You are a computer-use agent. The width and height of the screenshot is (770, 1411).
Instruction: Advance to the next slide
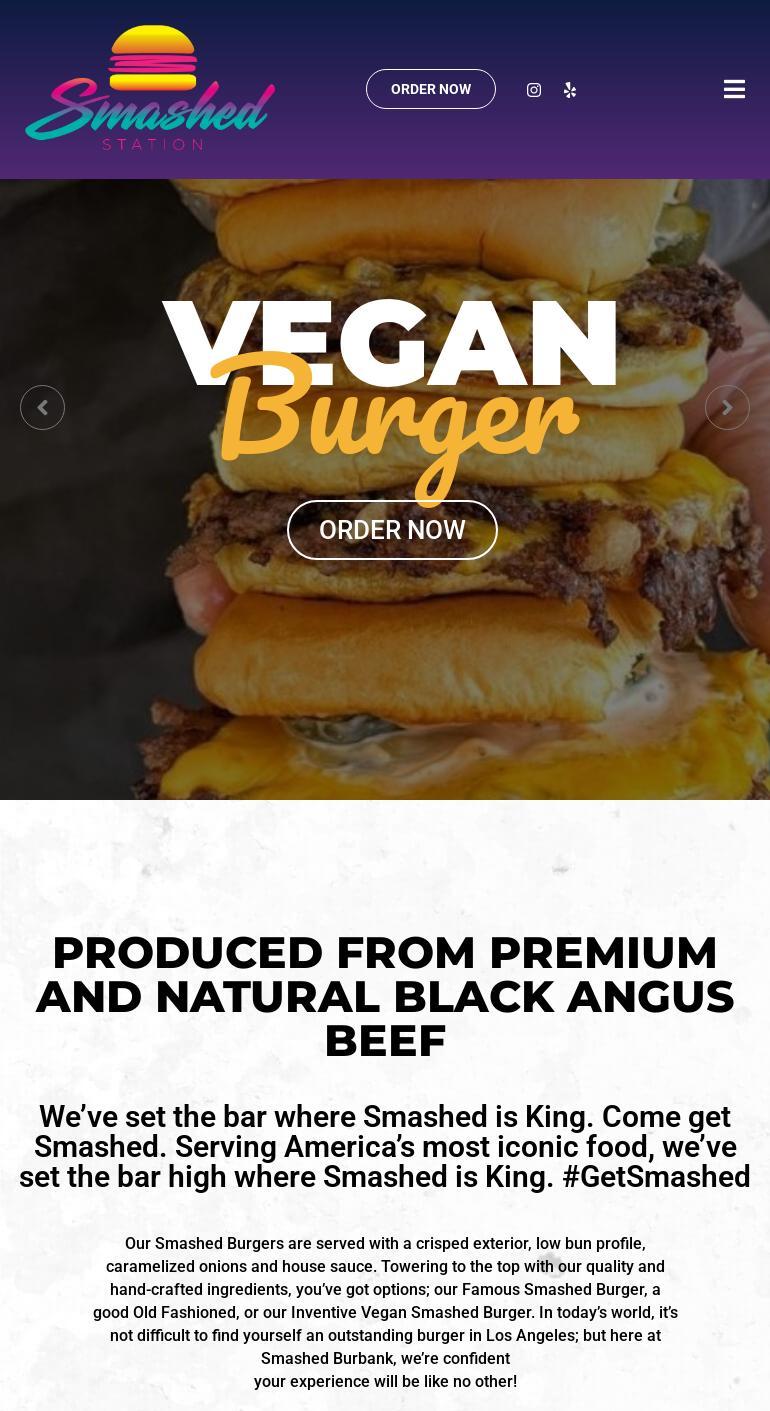click(727, 407)
